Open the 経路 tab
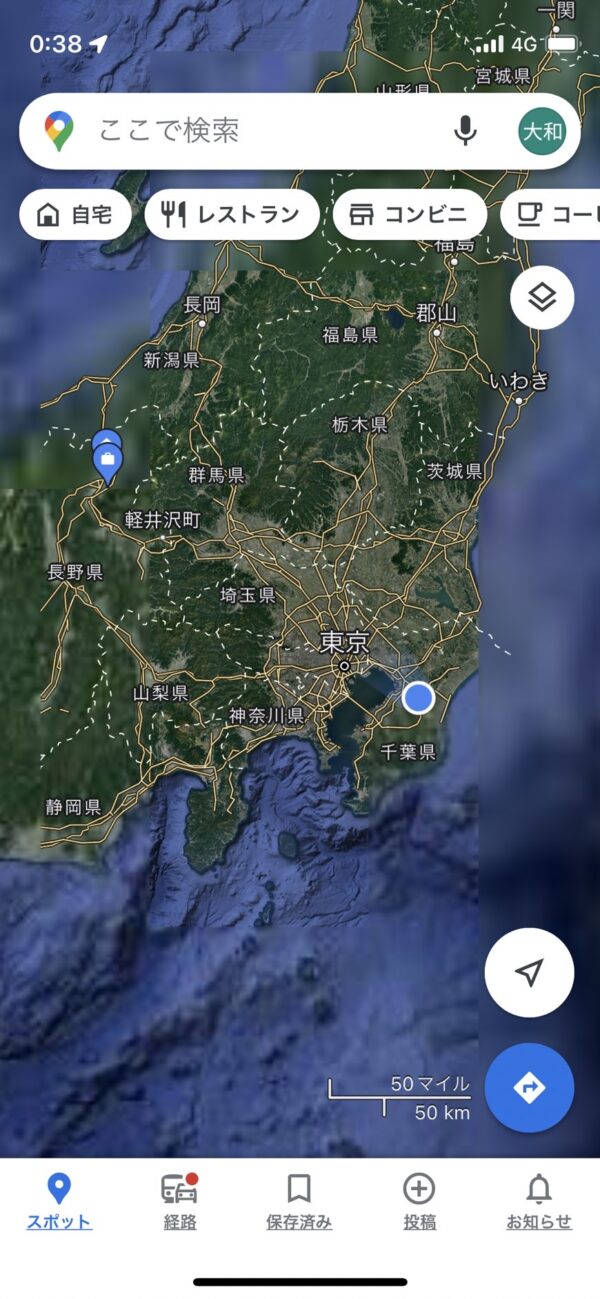This screenshot has width=600, height=1299. point(180,1201)
